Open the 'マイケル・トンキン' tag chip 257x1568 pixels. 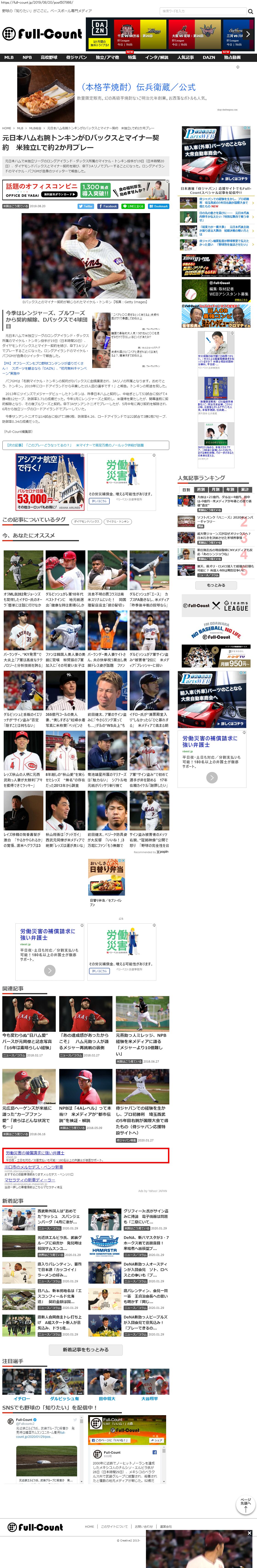click(x=117, y=521)
